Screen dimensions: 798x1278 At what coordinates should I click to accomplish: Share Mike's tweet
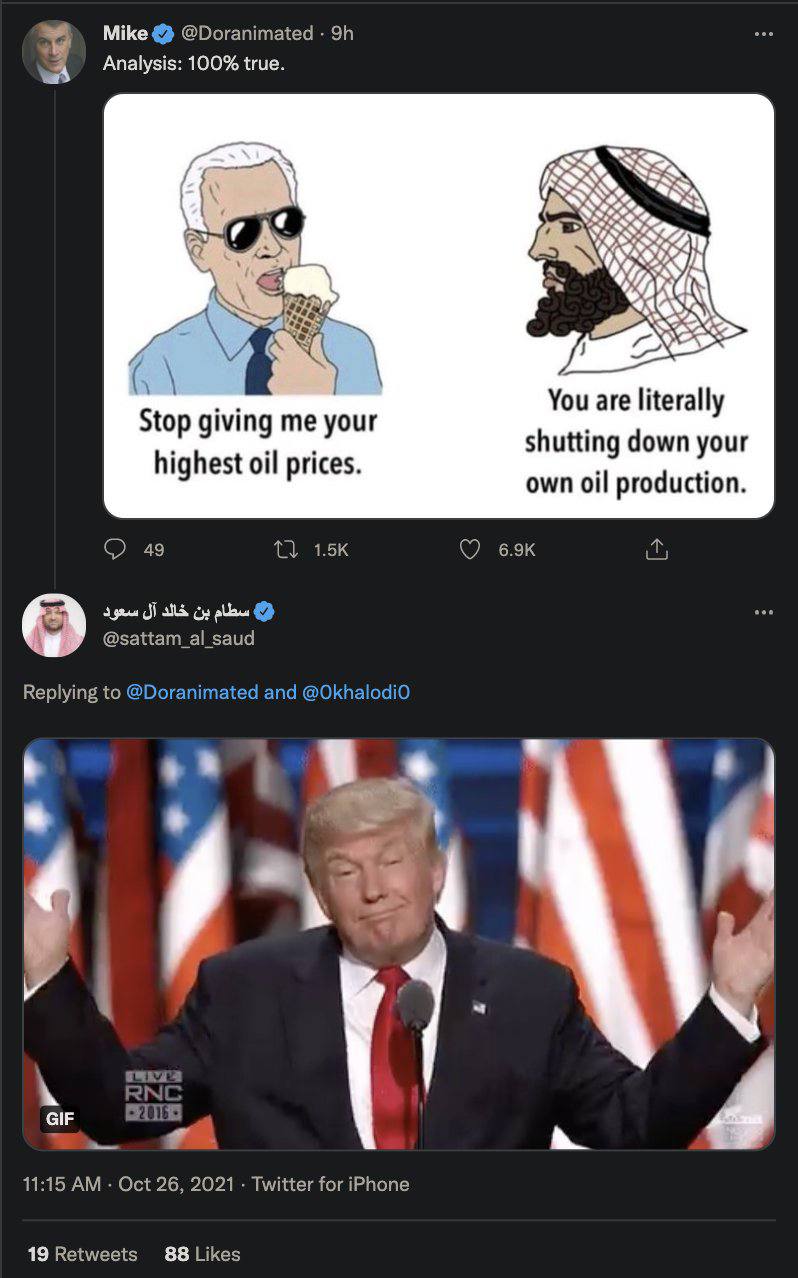click(656, 549)
